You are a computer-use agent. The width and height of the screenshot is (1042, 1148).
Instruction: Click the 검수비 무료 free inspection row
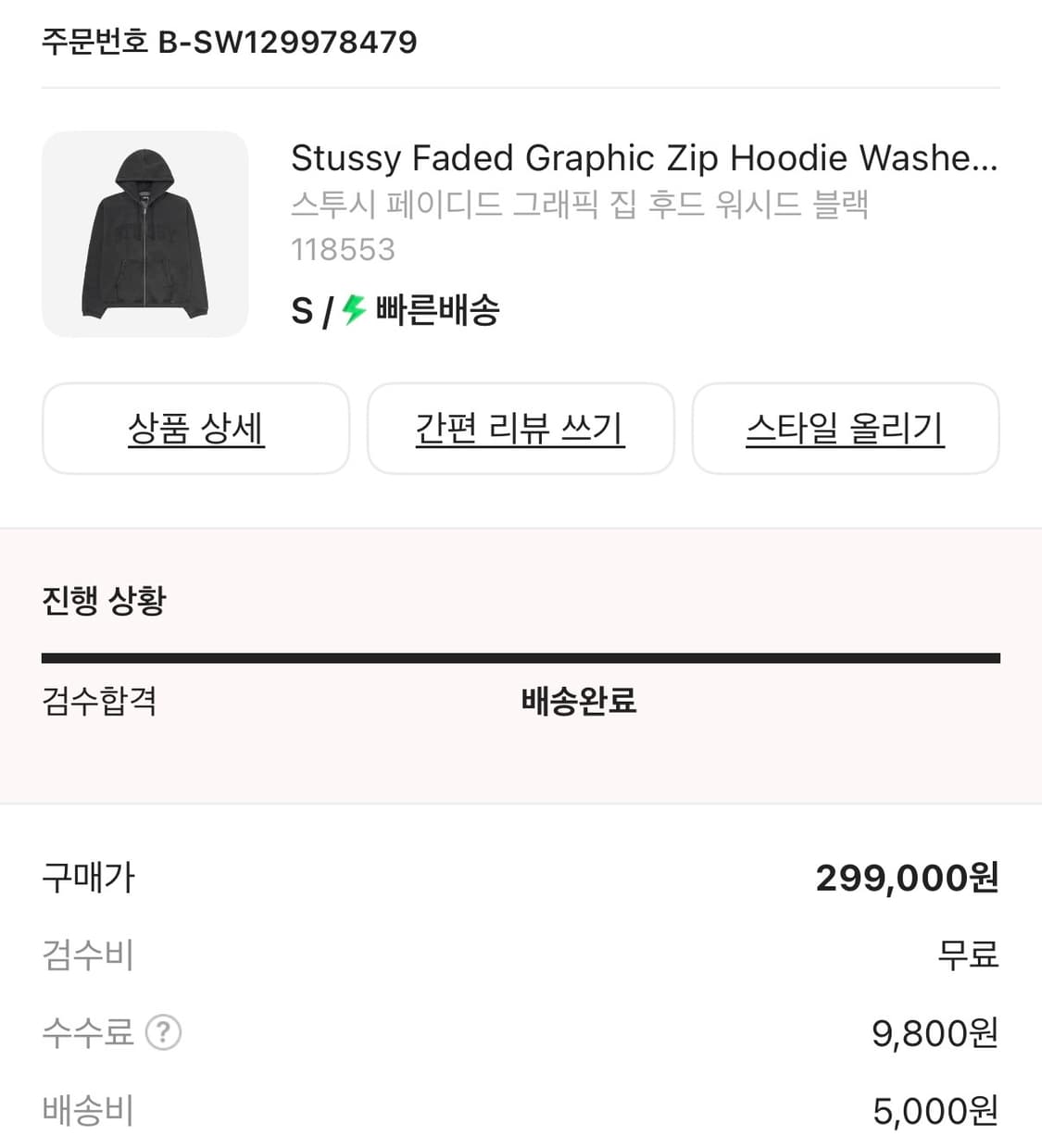pos(969,955)
